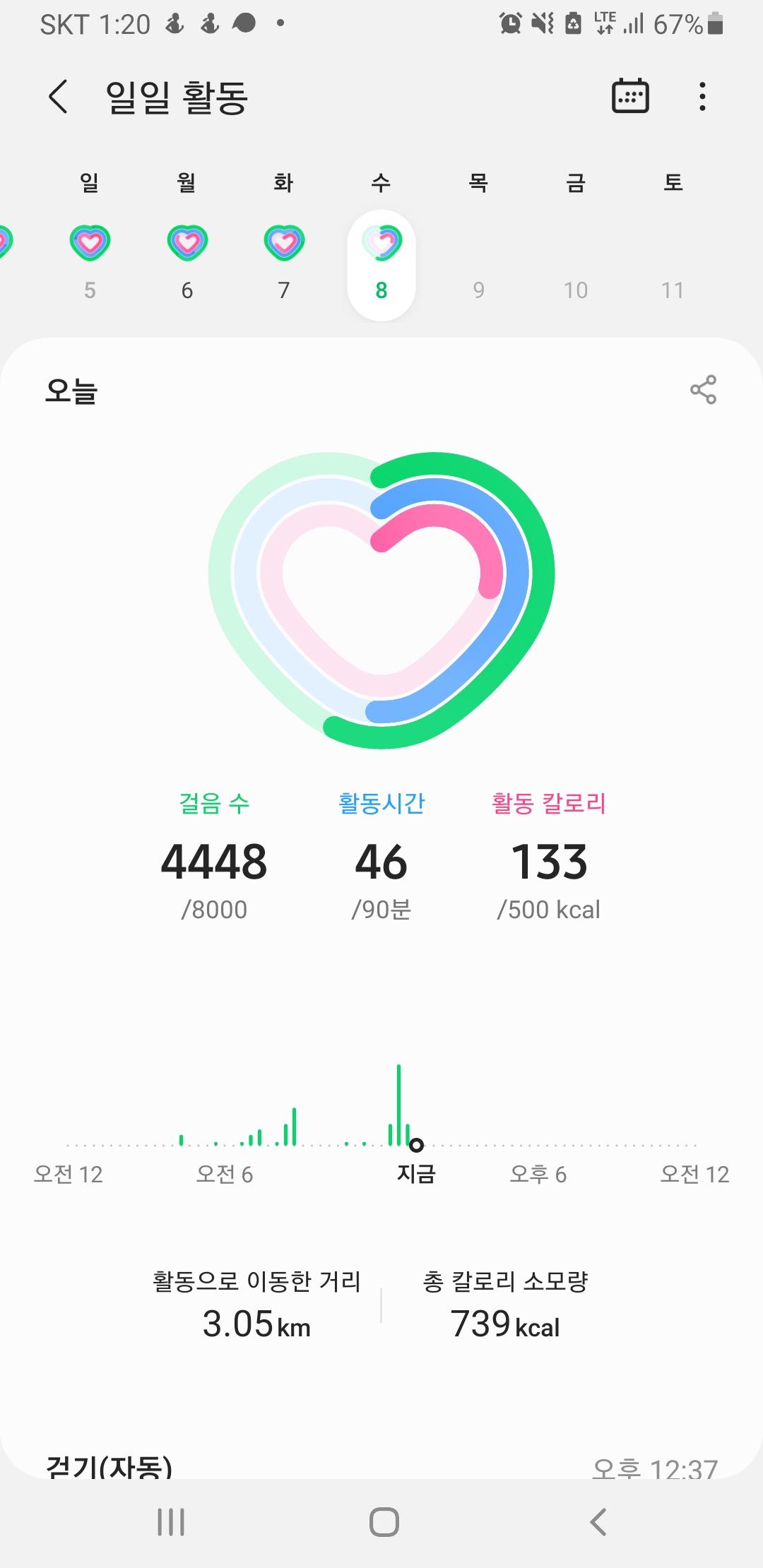Go to the home screen
The width and height of the screenshot is (763, 1568).
pos(384,1522)
